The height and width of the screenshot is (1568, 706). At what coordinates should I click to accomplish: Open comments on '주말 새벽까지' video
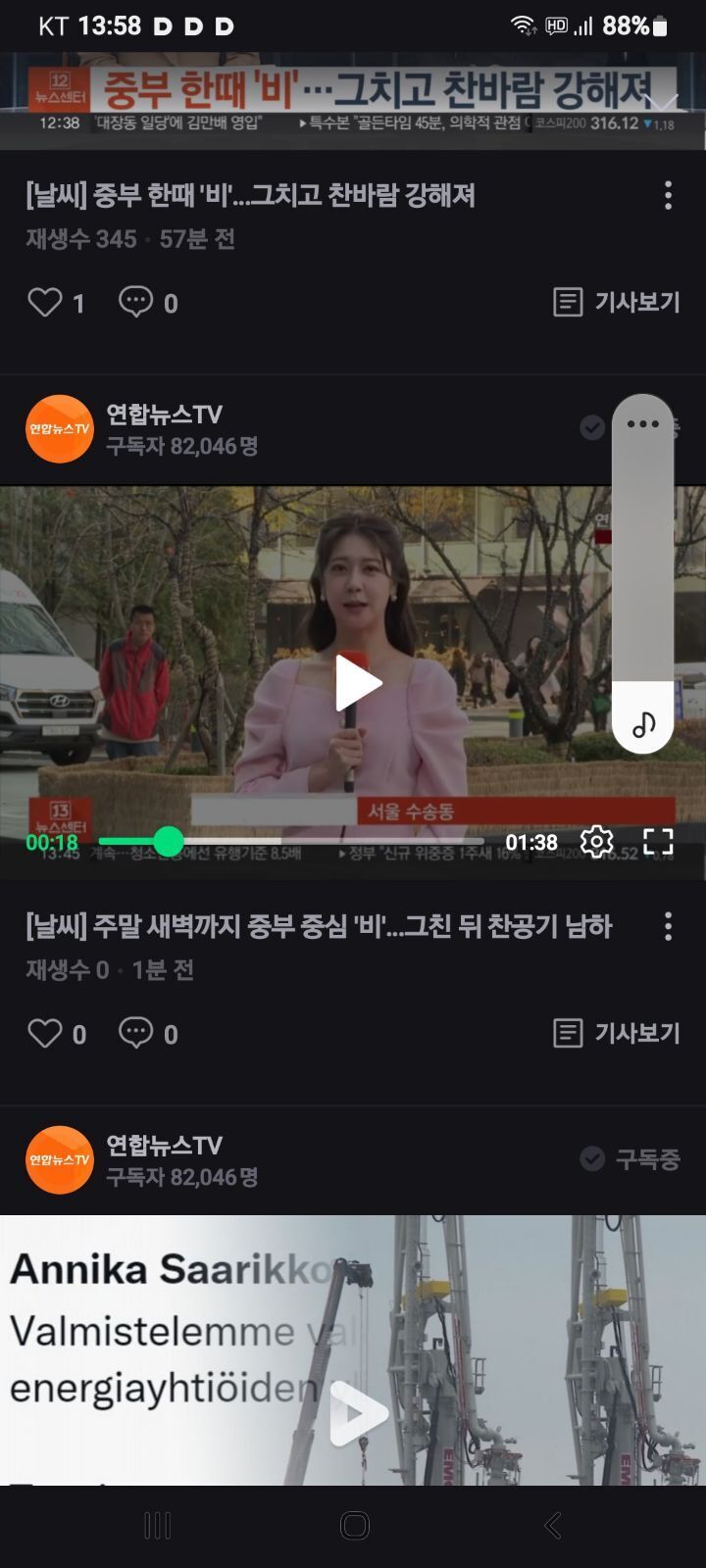click(x=136, y=1033)
